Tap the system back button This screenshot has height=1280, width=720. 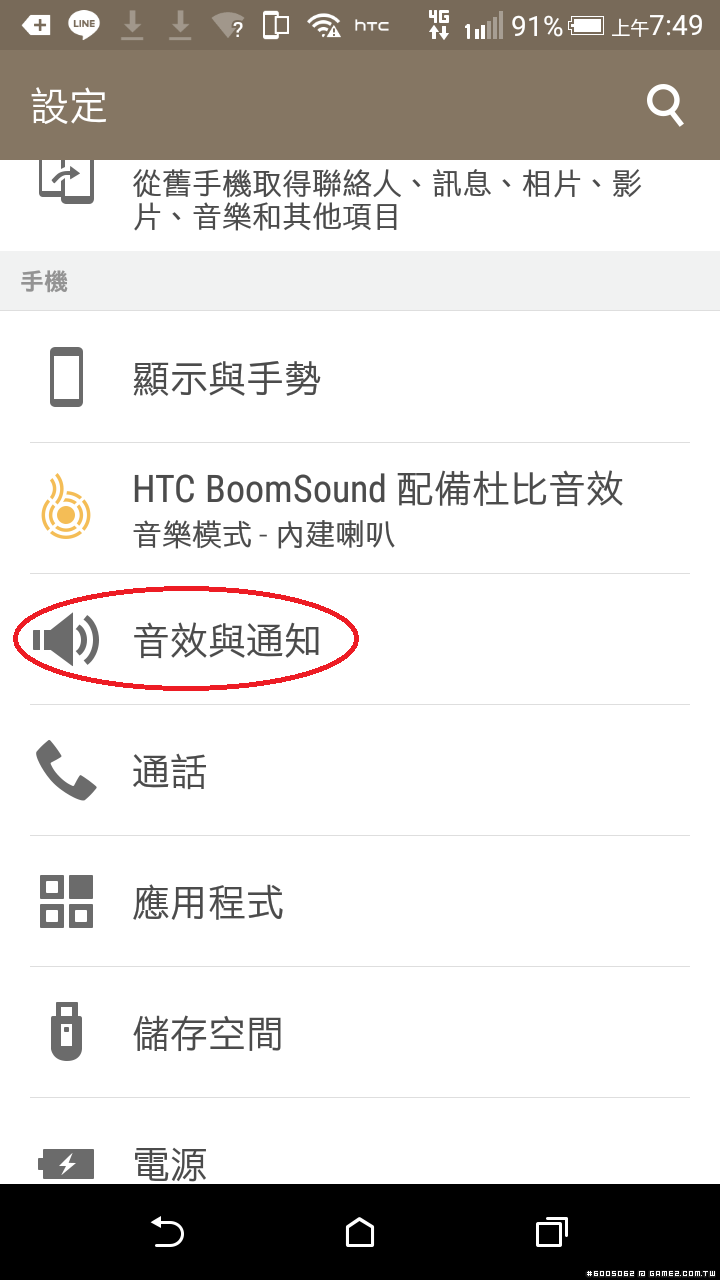[x=167, y=1232]
